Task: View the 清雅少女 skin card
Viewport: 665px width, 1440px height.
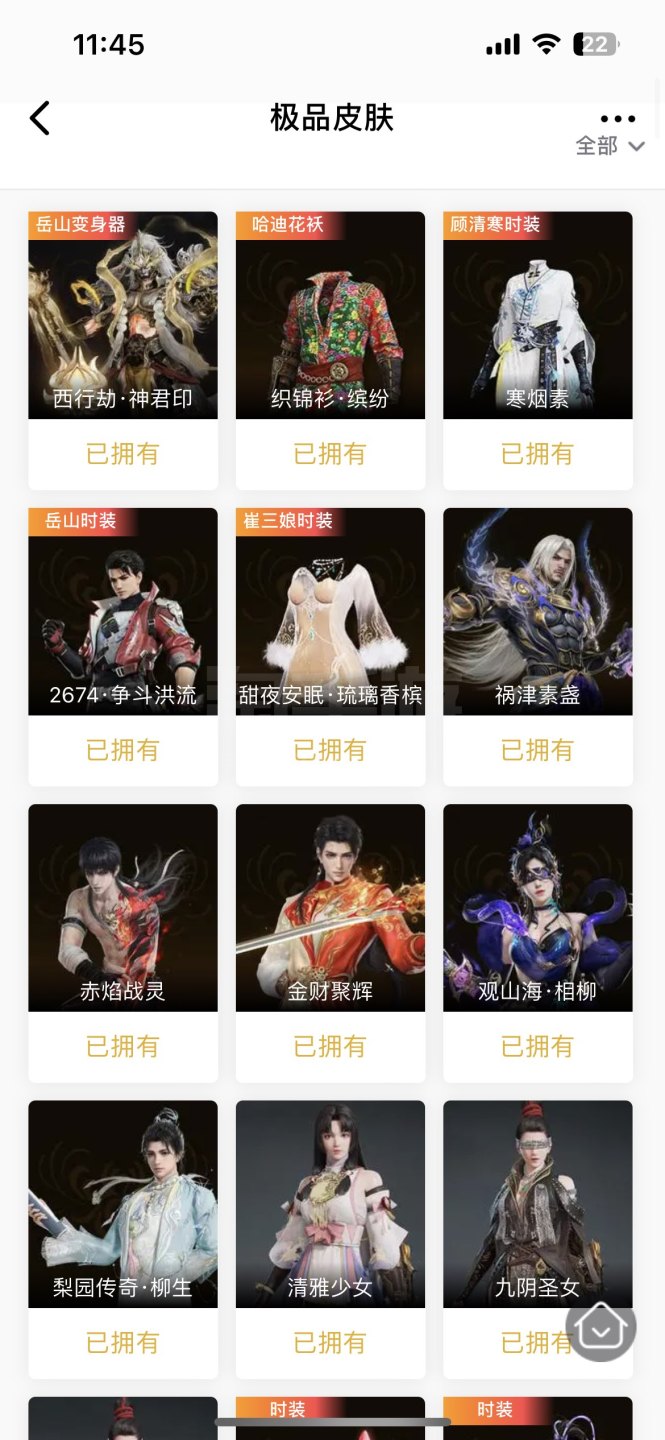Action: point(330,1203)
